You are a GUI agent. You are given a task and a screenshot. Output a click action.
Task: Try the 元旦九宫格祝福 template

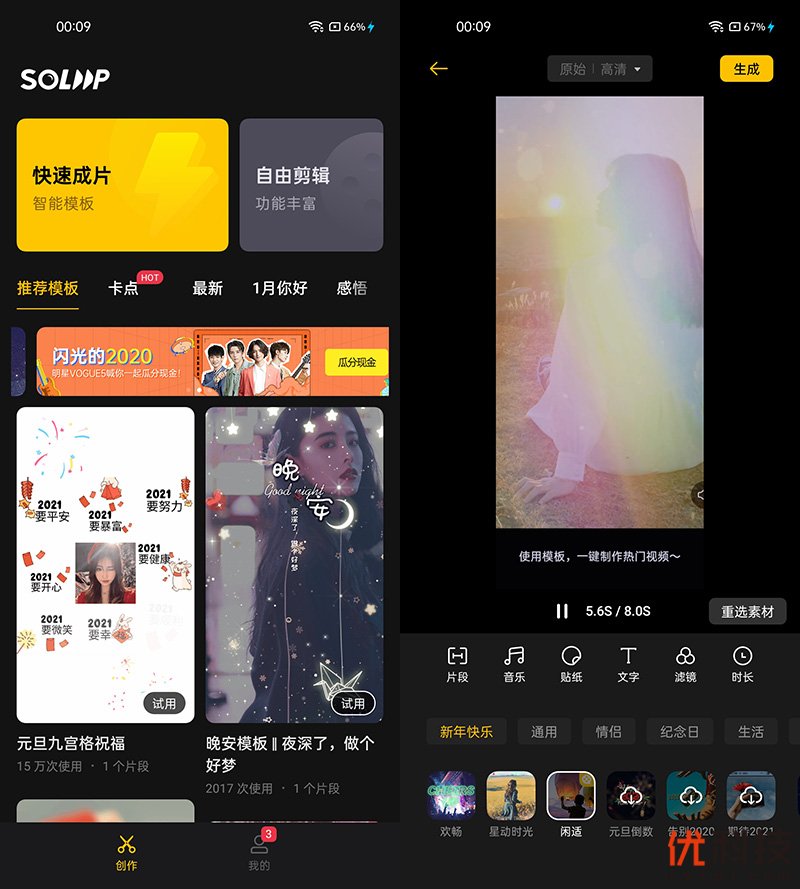164,703
